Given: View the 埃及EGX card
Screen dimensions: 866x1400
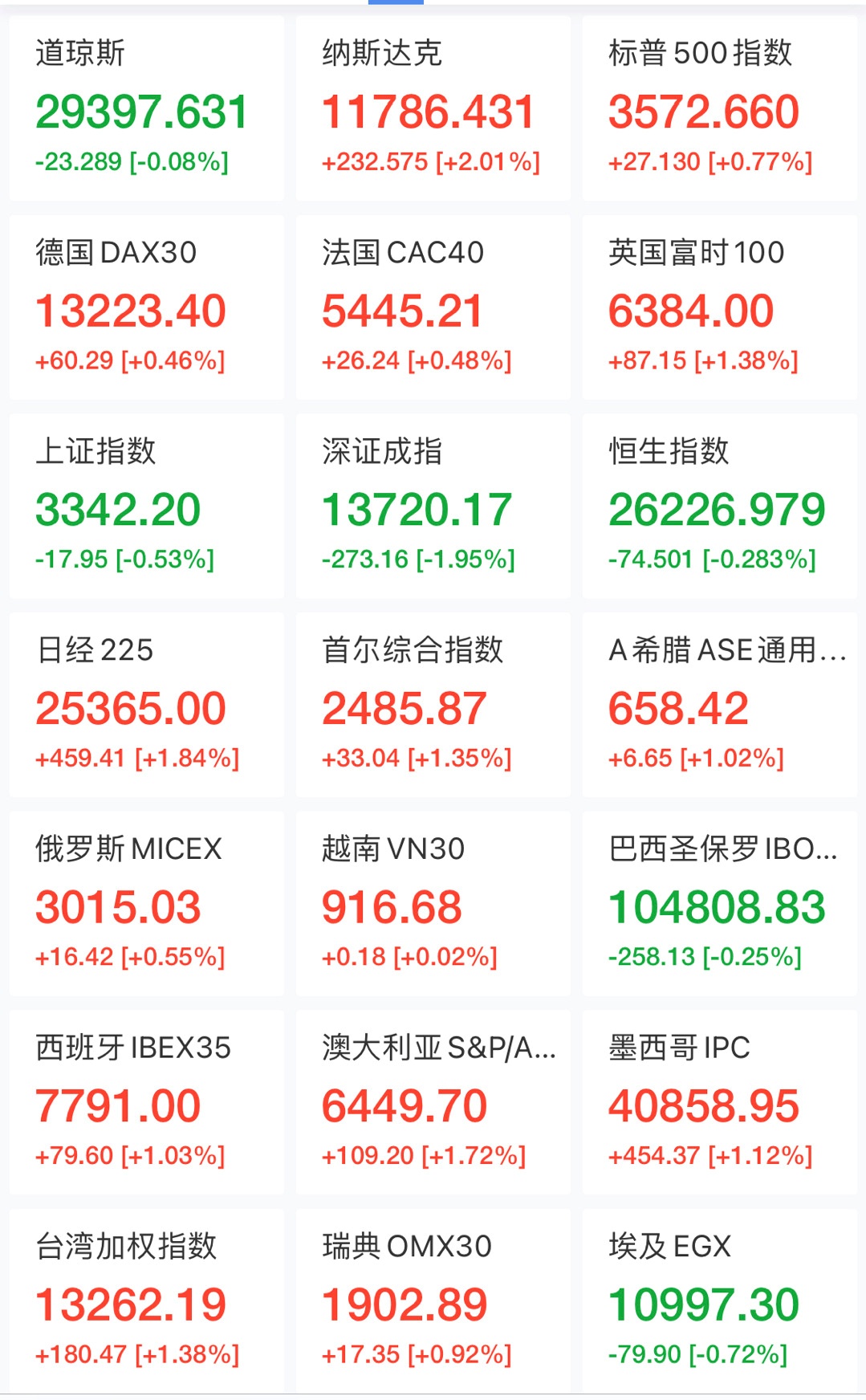Looking at the screenshot, I should tap(720, 1301).
